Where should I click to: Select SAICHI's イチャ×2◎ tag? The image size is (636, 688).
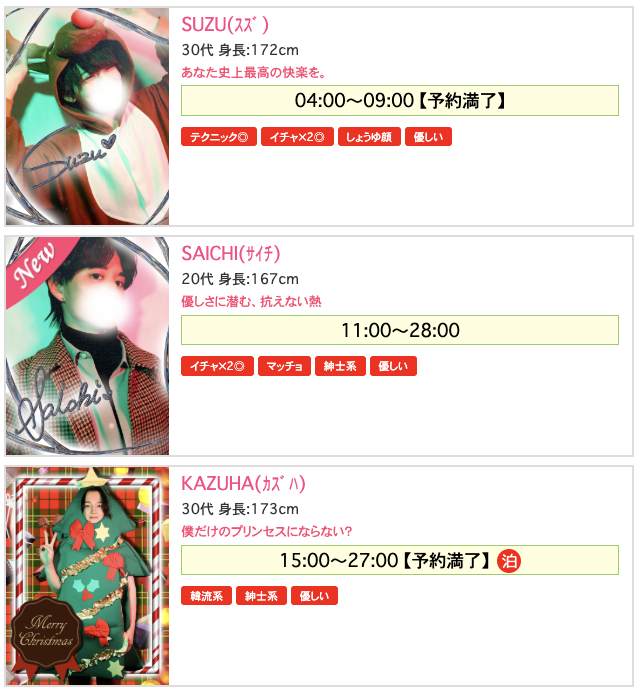[x=217, y=367]
